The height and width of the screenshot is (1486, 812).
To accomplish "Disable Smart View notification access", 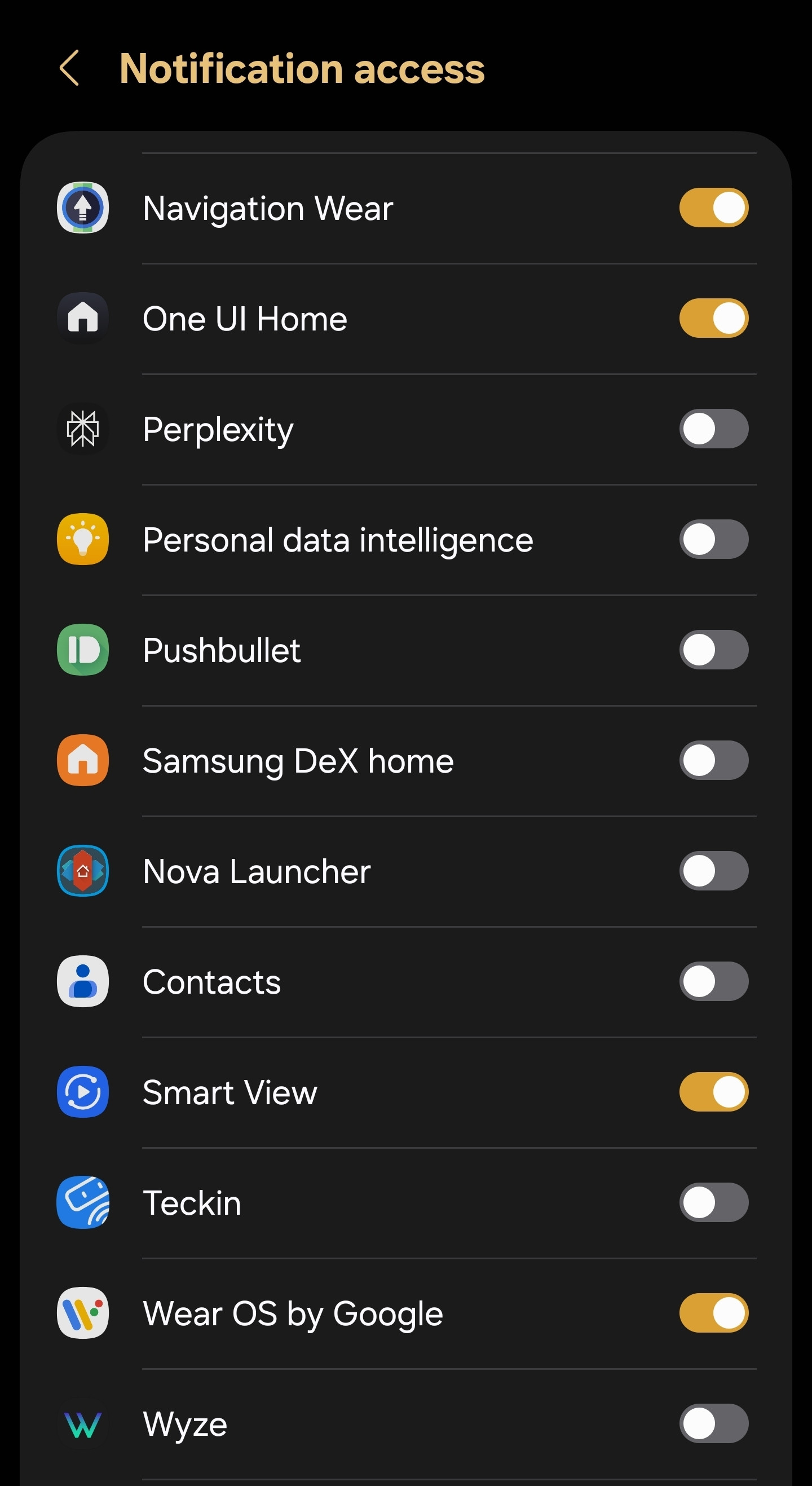I will 713,1092.
